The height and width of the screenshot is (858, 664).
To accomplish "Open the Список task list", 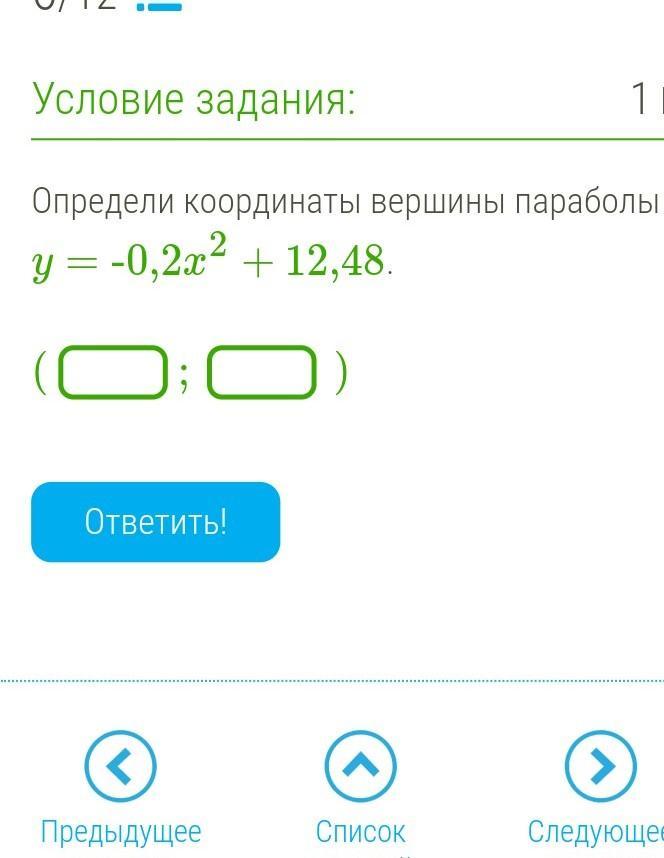I will 360,767.
